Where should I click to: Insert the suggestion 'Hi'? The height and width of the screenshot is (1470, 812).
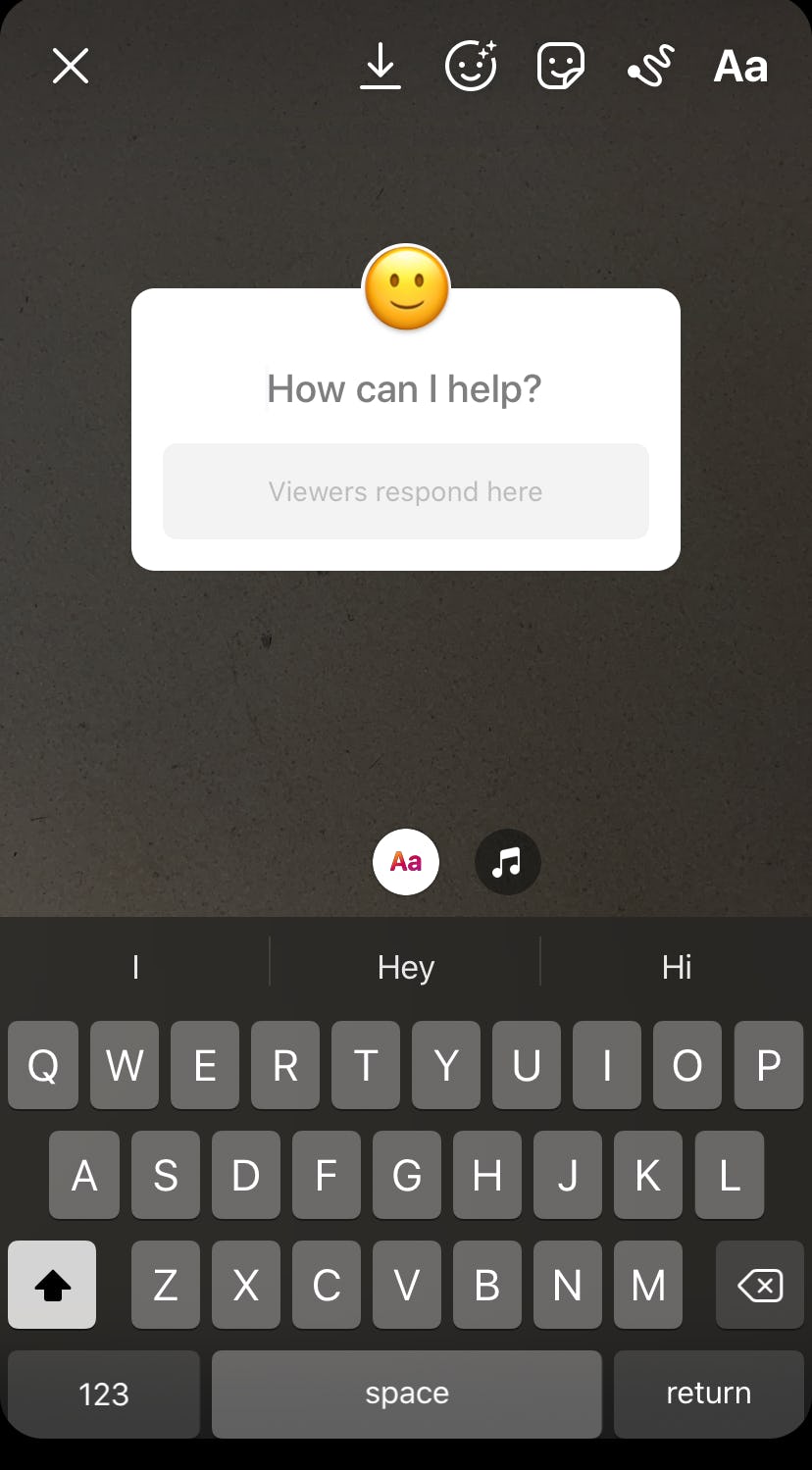(x=677, y=968)
